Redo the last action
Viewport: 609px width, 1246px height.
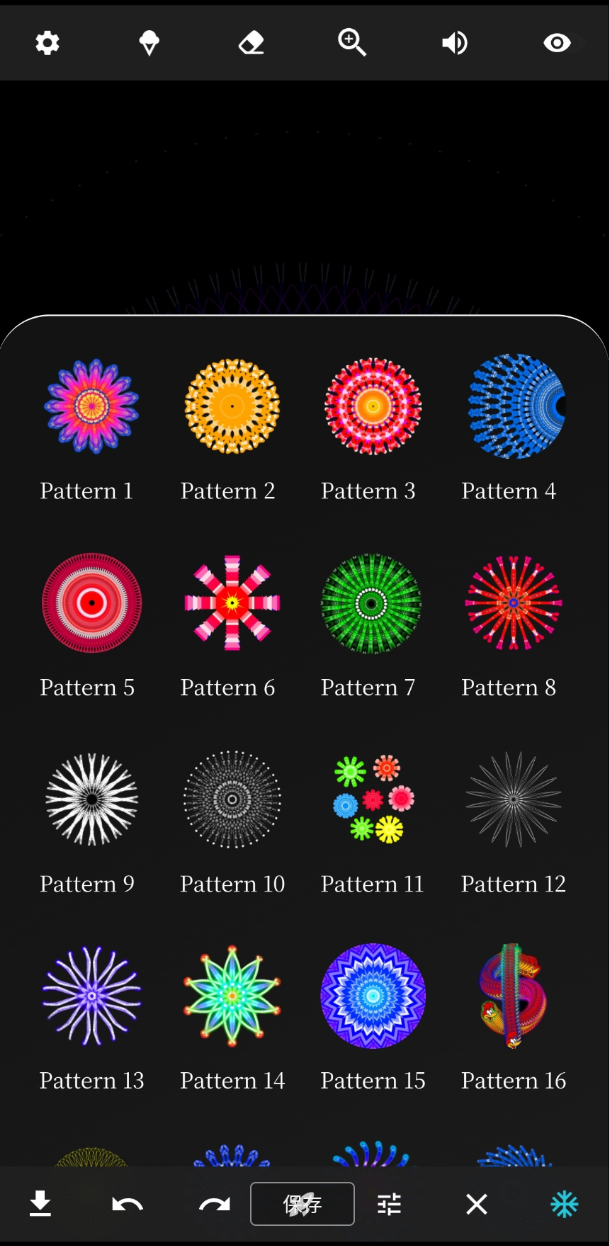214,1204
